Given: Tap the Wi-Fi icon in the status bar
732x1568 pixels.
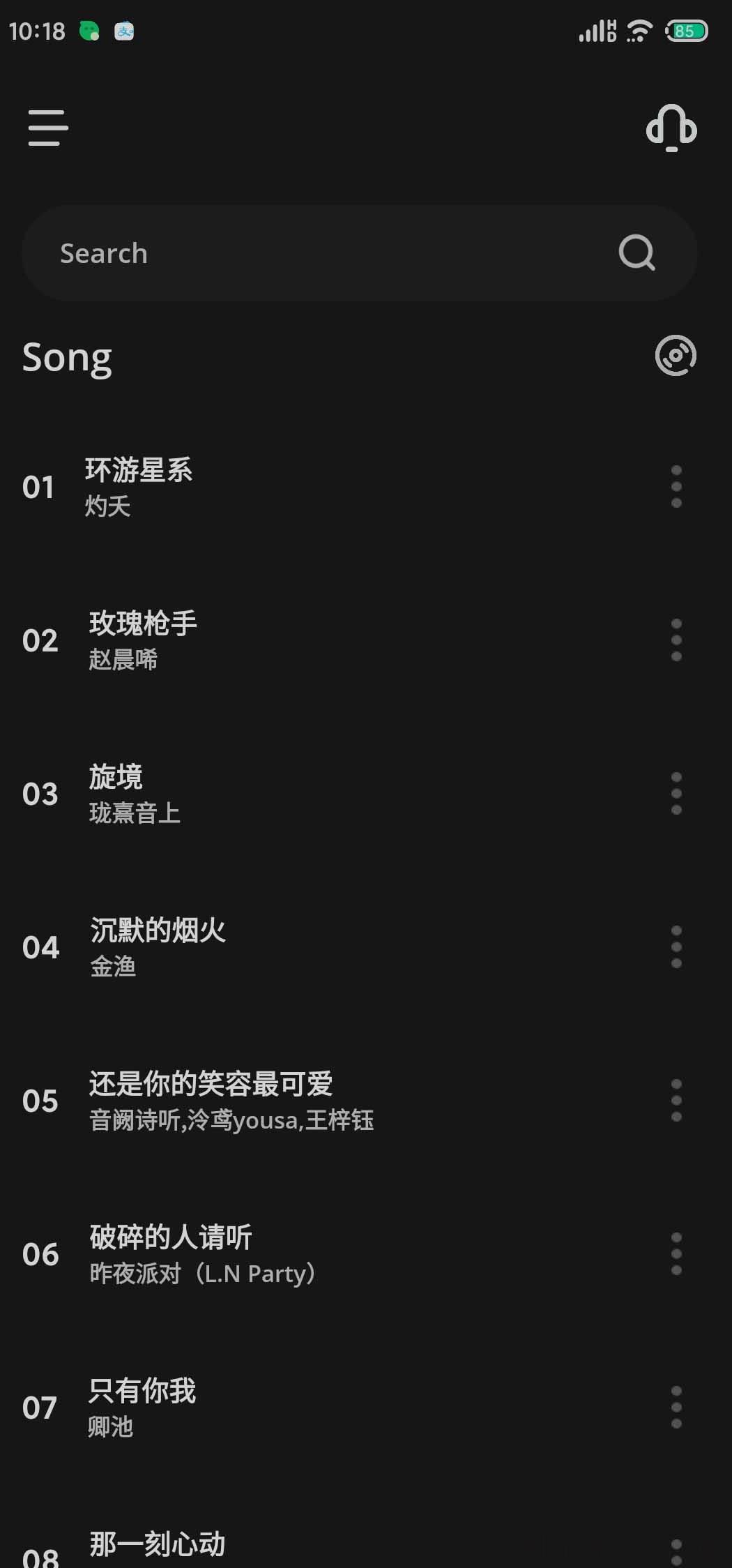Looking at the screenshot, I should [636, 31].
